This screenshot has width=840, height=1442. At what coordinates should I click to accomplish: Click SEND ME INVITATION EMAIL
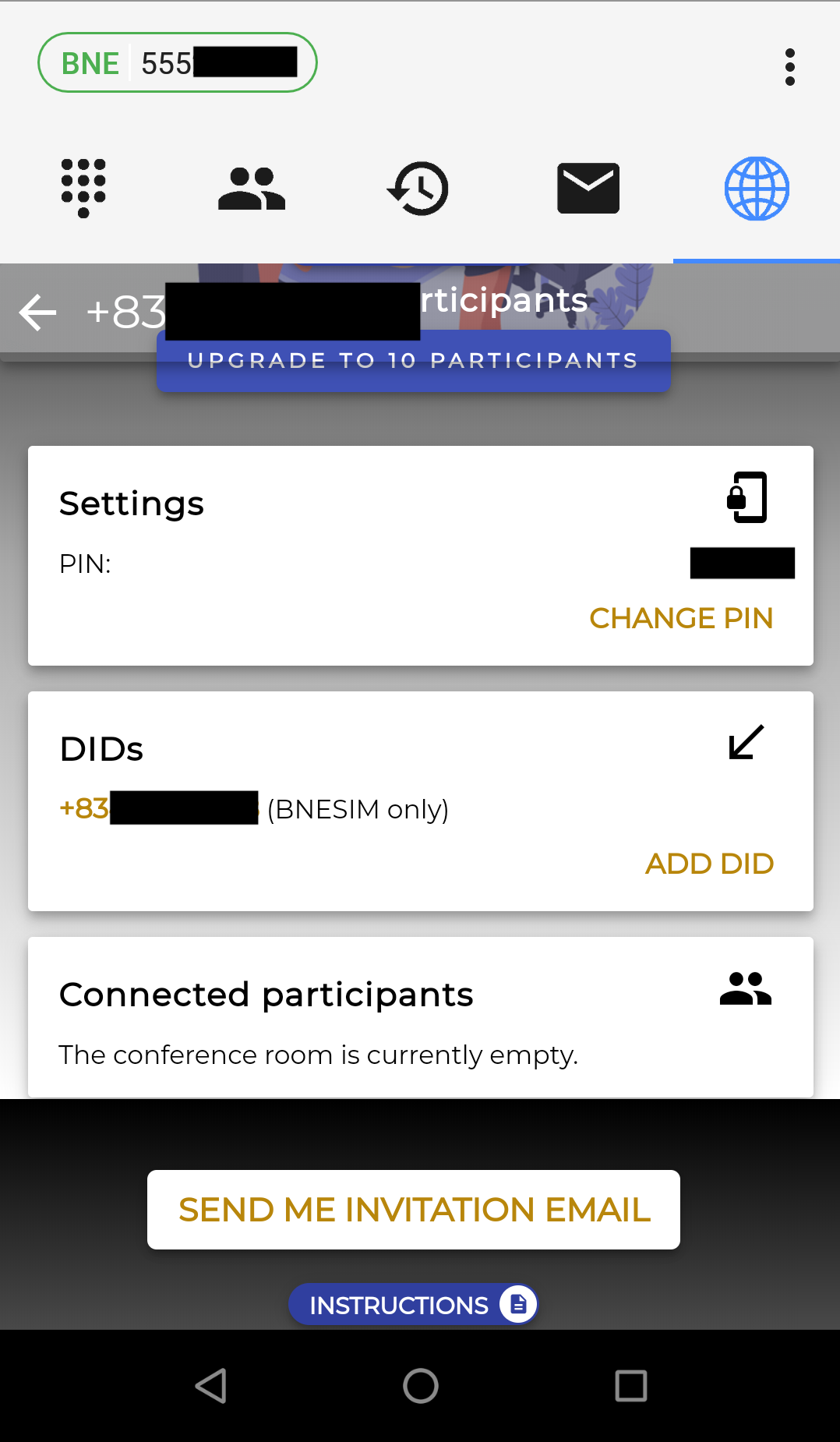pos(413,1209)
